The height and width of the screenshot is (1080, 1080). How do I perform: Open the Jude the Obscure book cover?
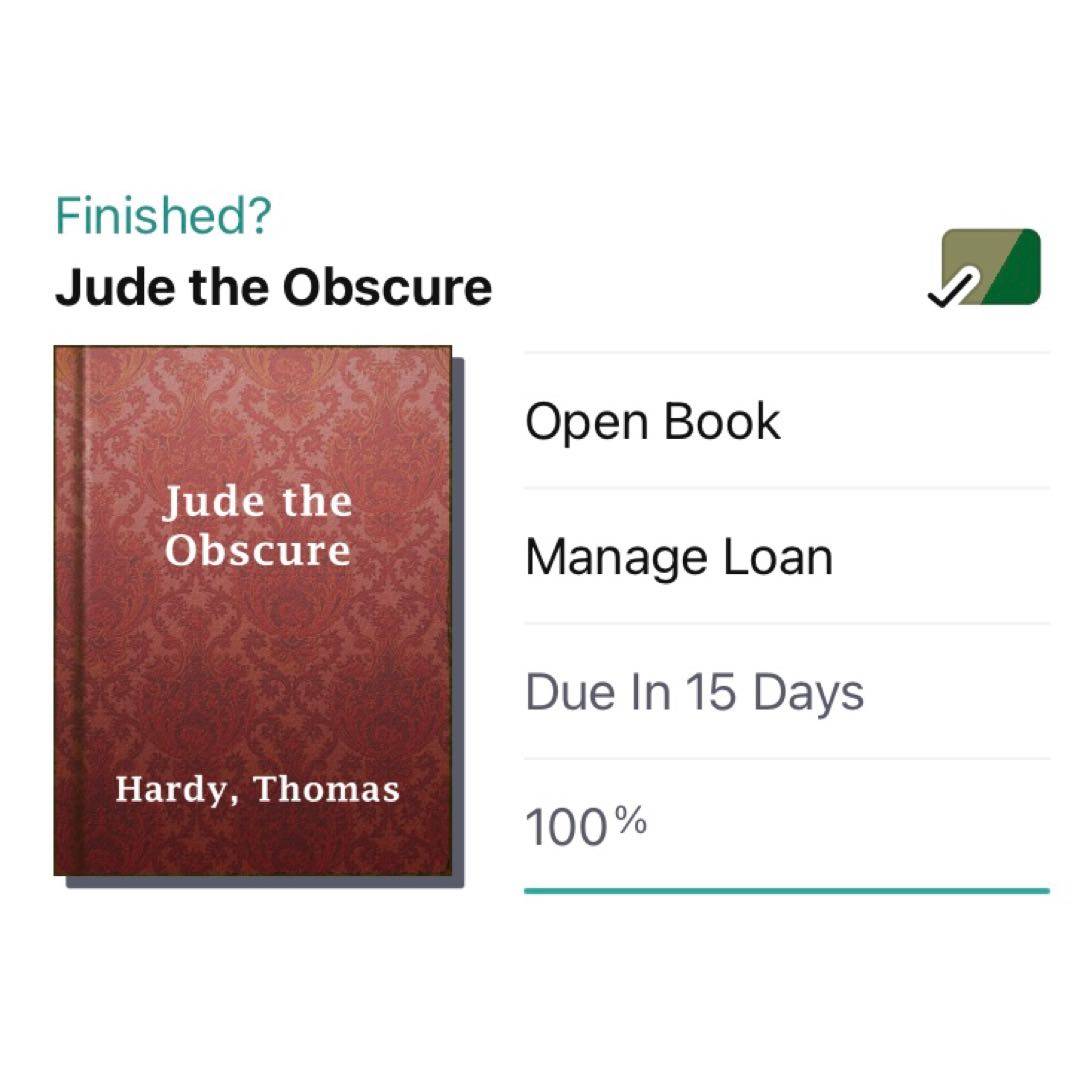253,610
